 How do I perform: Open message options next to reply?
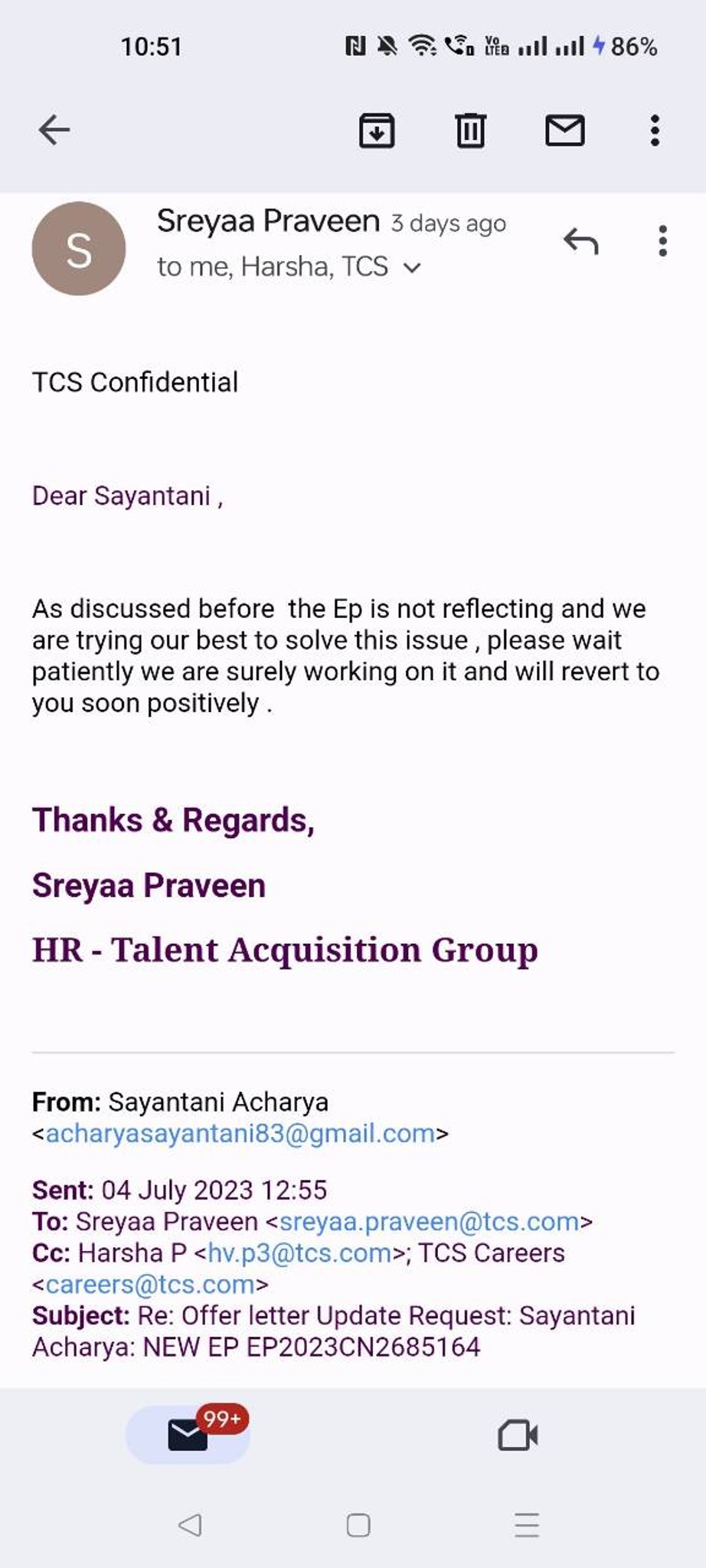[x=662, y=241]
